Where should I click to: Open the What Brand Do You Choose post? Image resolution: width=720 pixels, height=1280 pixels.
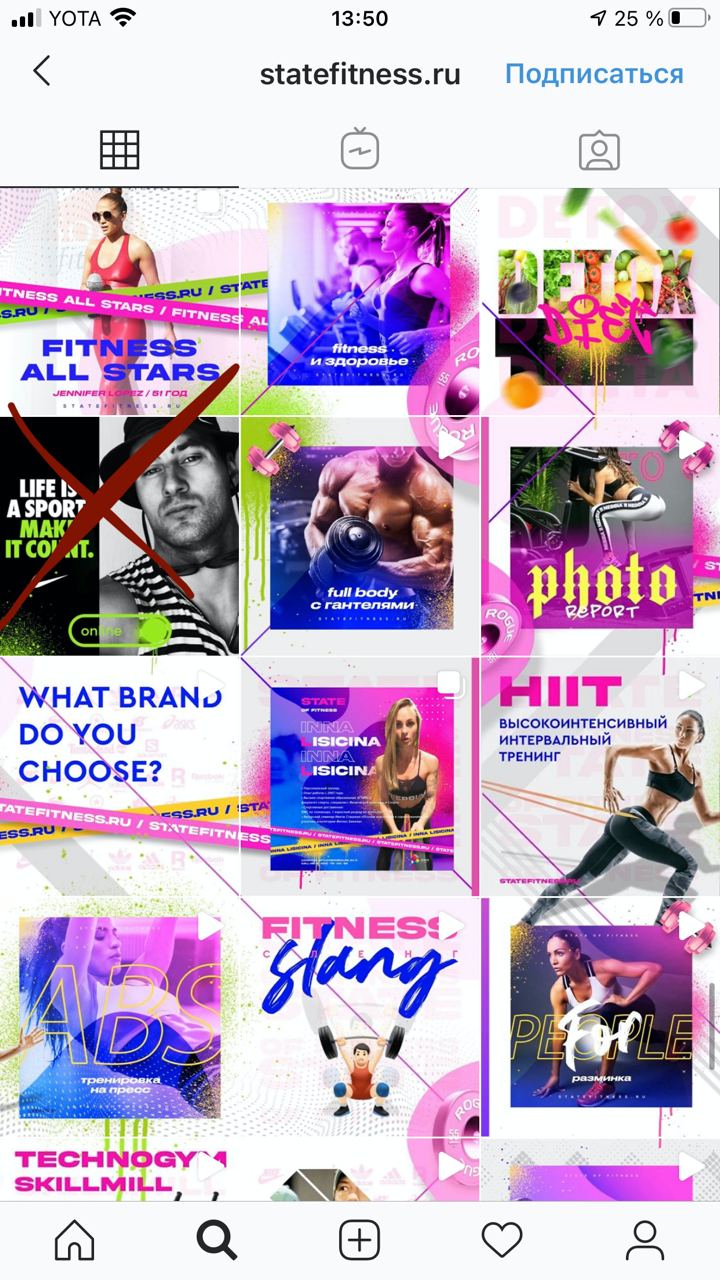pyautogui.click(x=119, y=777)
